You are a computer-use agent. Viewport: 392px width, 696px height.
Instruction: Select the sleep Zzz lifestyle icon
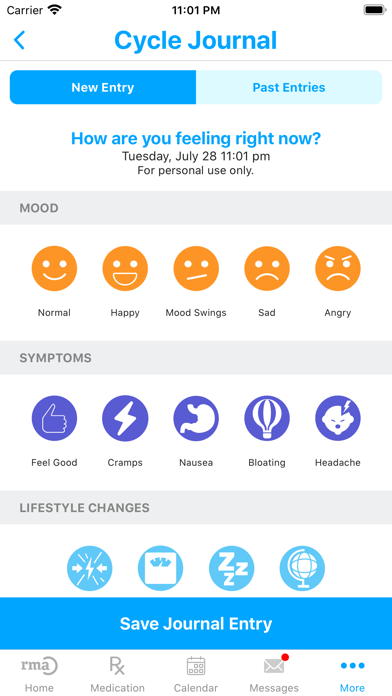tap(231, 568)
